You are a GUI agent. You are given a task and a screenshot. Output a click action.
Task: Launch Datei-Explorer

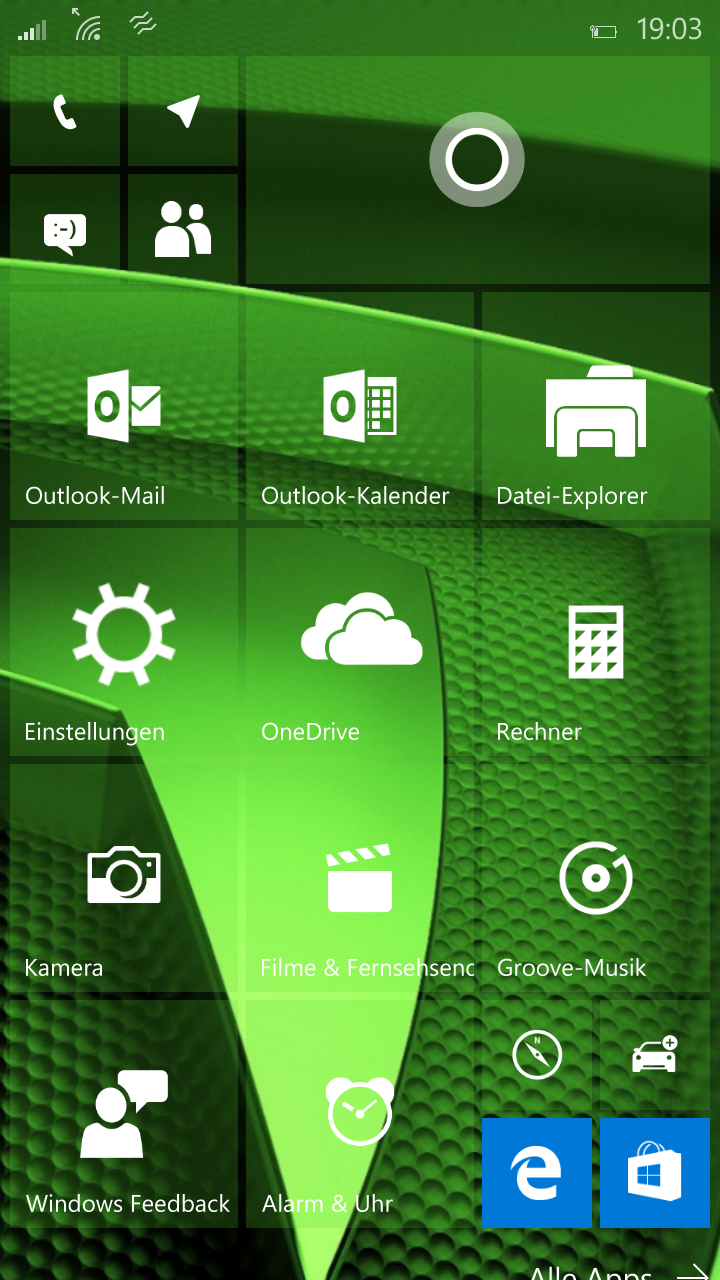point(596,407)
